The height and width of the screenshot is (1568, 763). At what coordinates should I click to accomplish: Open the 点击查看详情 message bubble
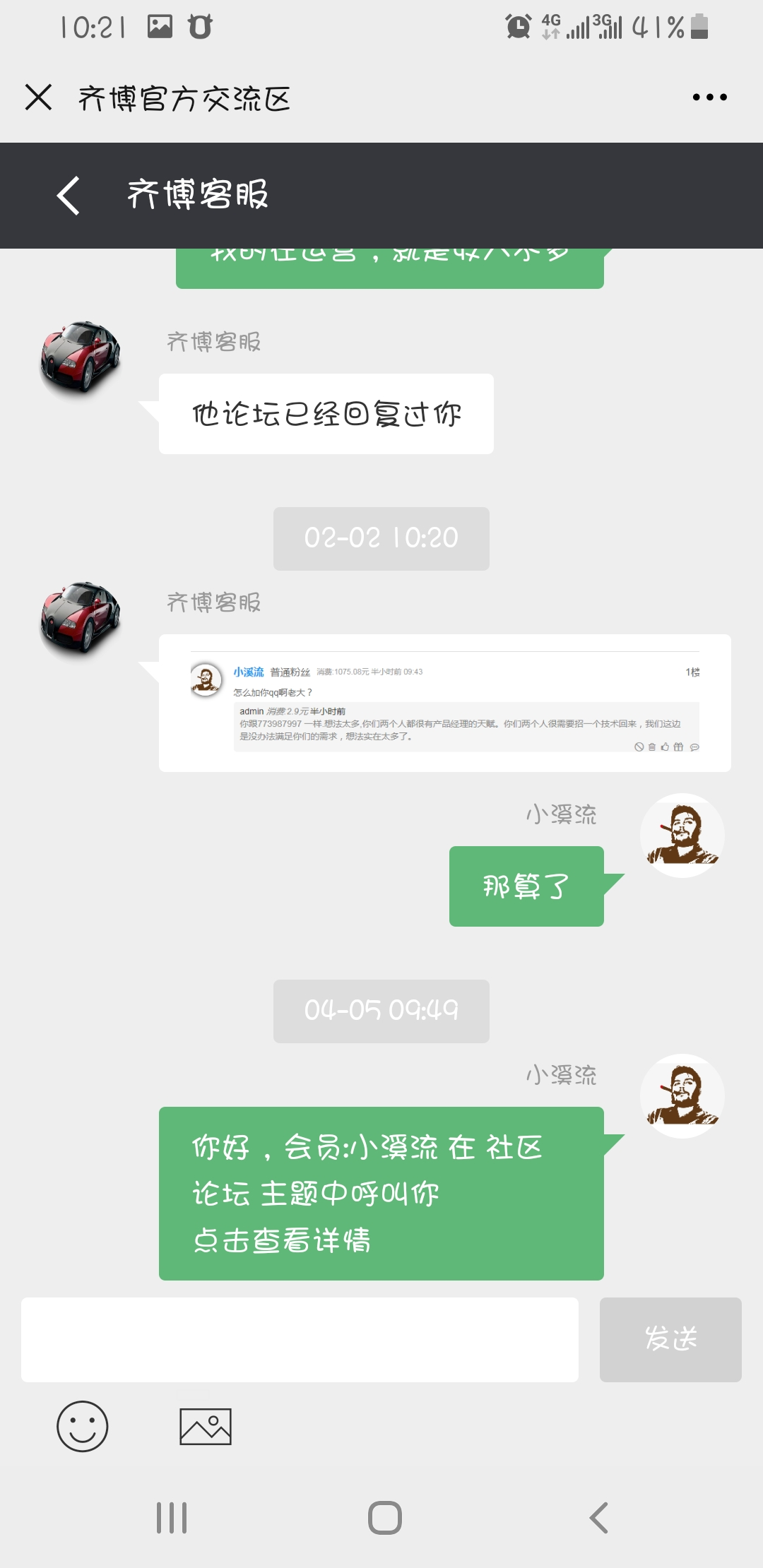(381, 1194)
